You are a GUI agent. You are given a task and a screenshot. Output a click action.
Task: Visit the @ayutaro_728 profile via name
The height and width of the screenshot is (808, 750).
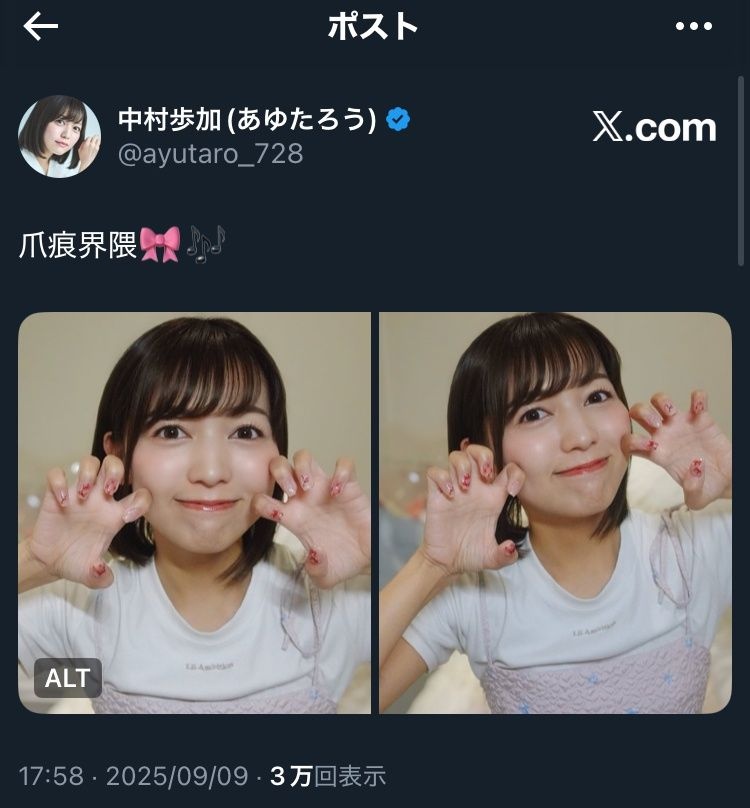(246, 121)
